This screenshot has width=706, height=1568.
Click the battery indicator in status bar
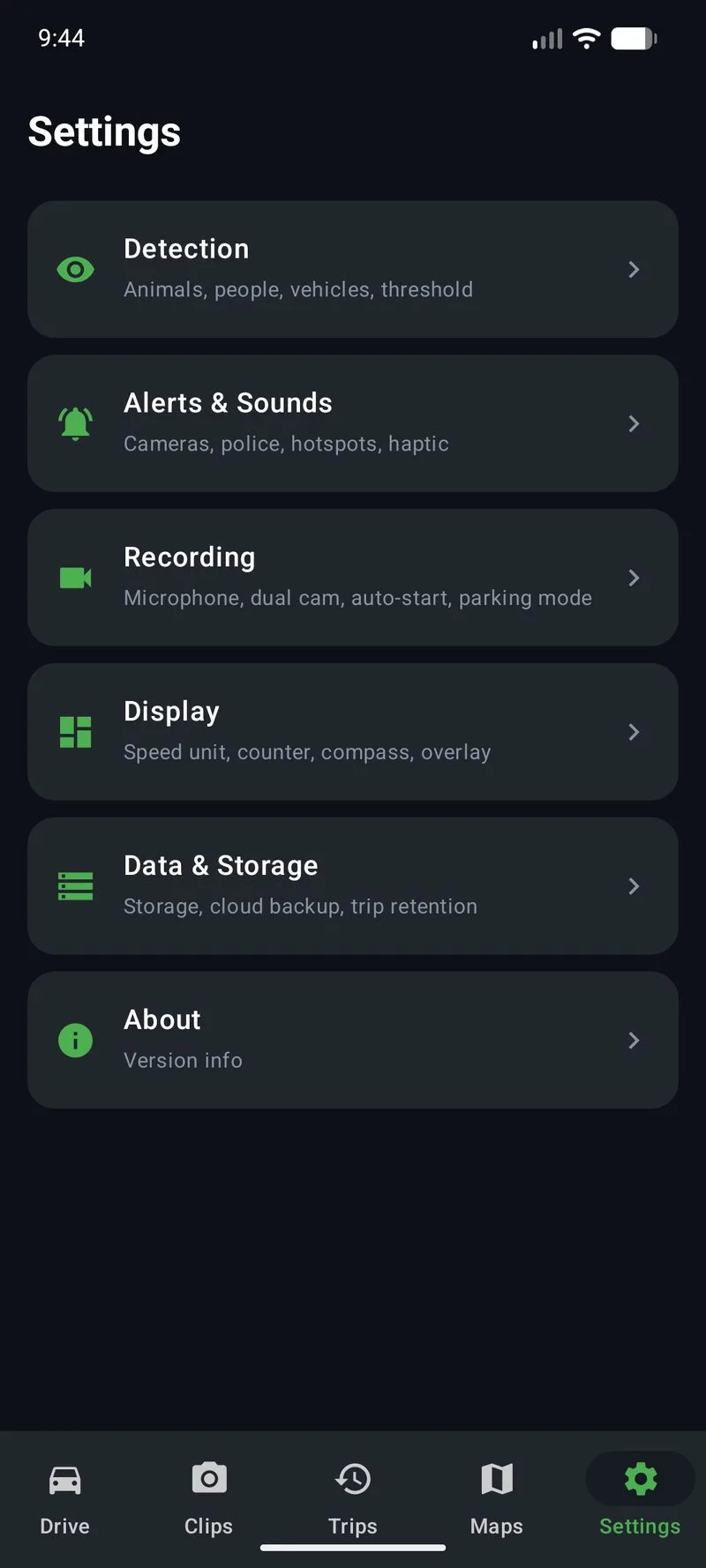[634, 38]
